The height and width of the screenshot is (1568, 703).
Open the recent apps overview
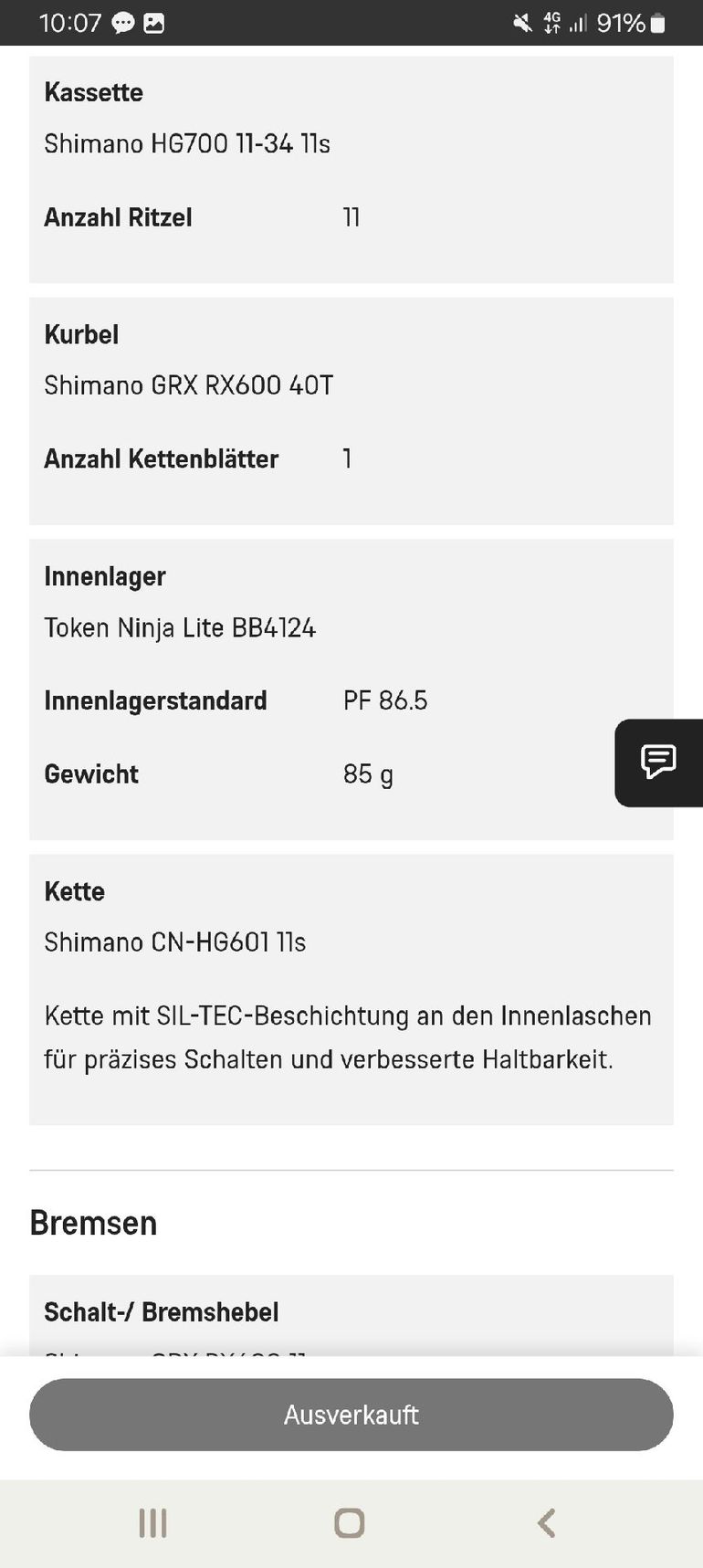pyautogui.click(x=152, y=1522)
